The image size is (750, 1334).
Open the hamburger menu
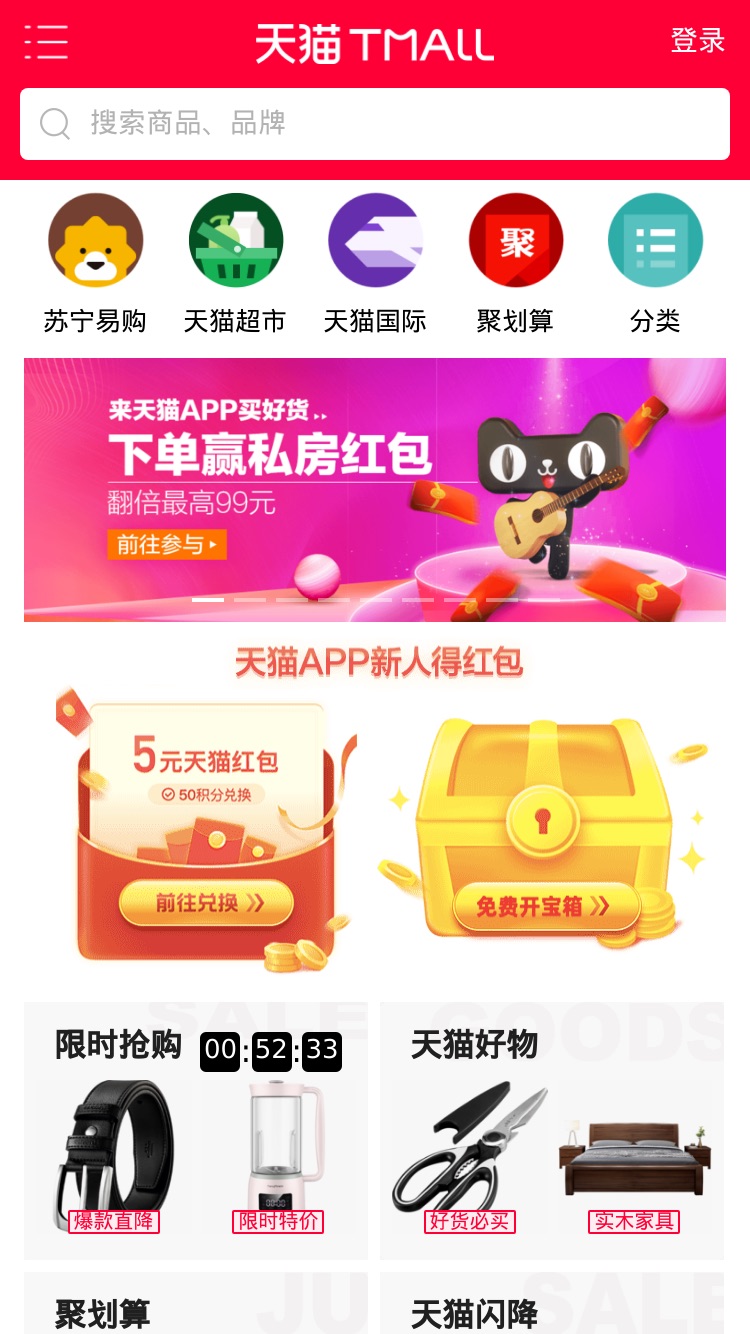[x=46, y=42]
